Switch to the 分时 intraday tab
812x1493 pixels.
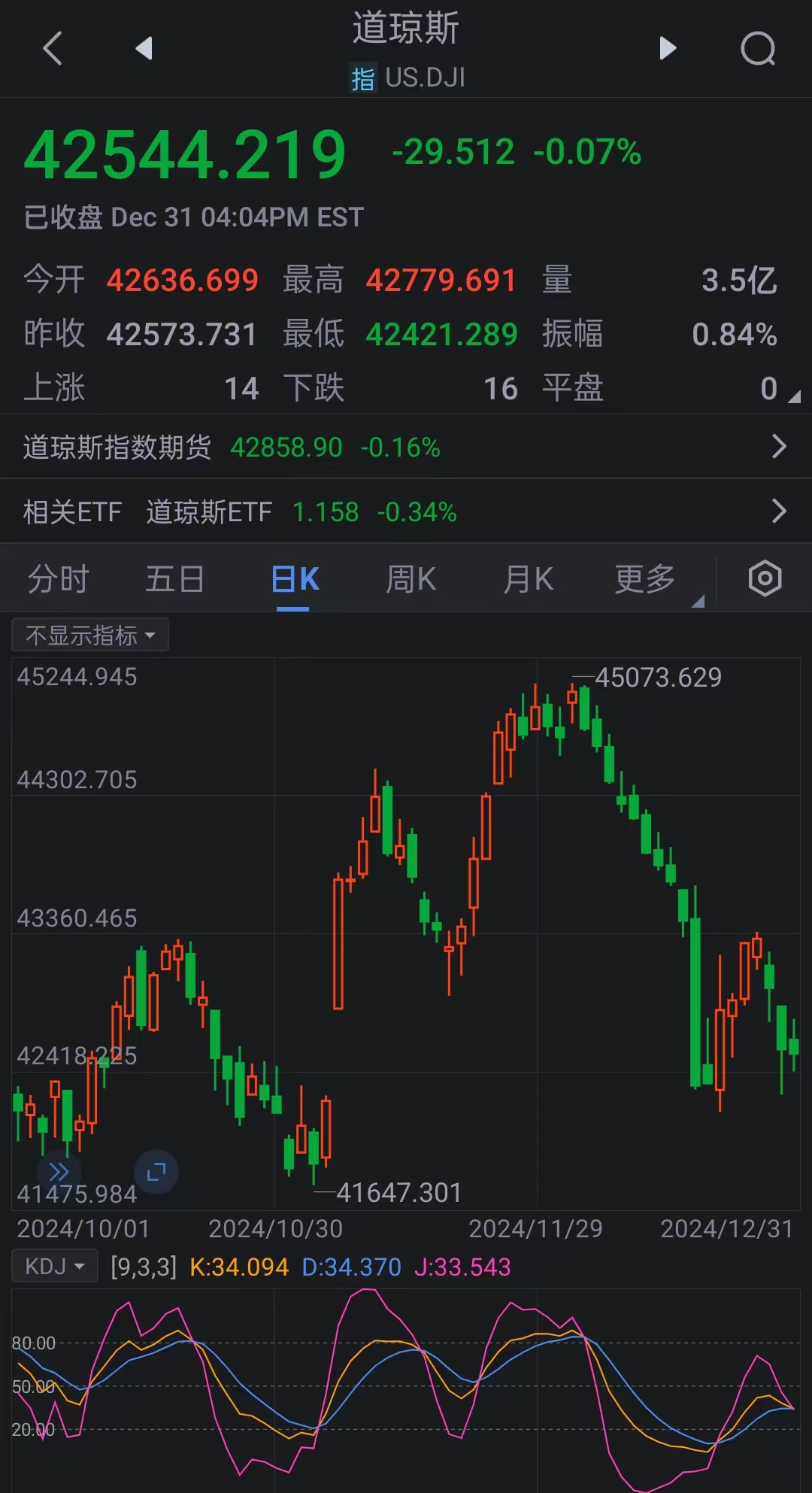coord(58,578)
